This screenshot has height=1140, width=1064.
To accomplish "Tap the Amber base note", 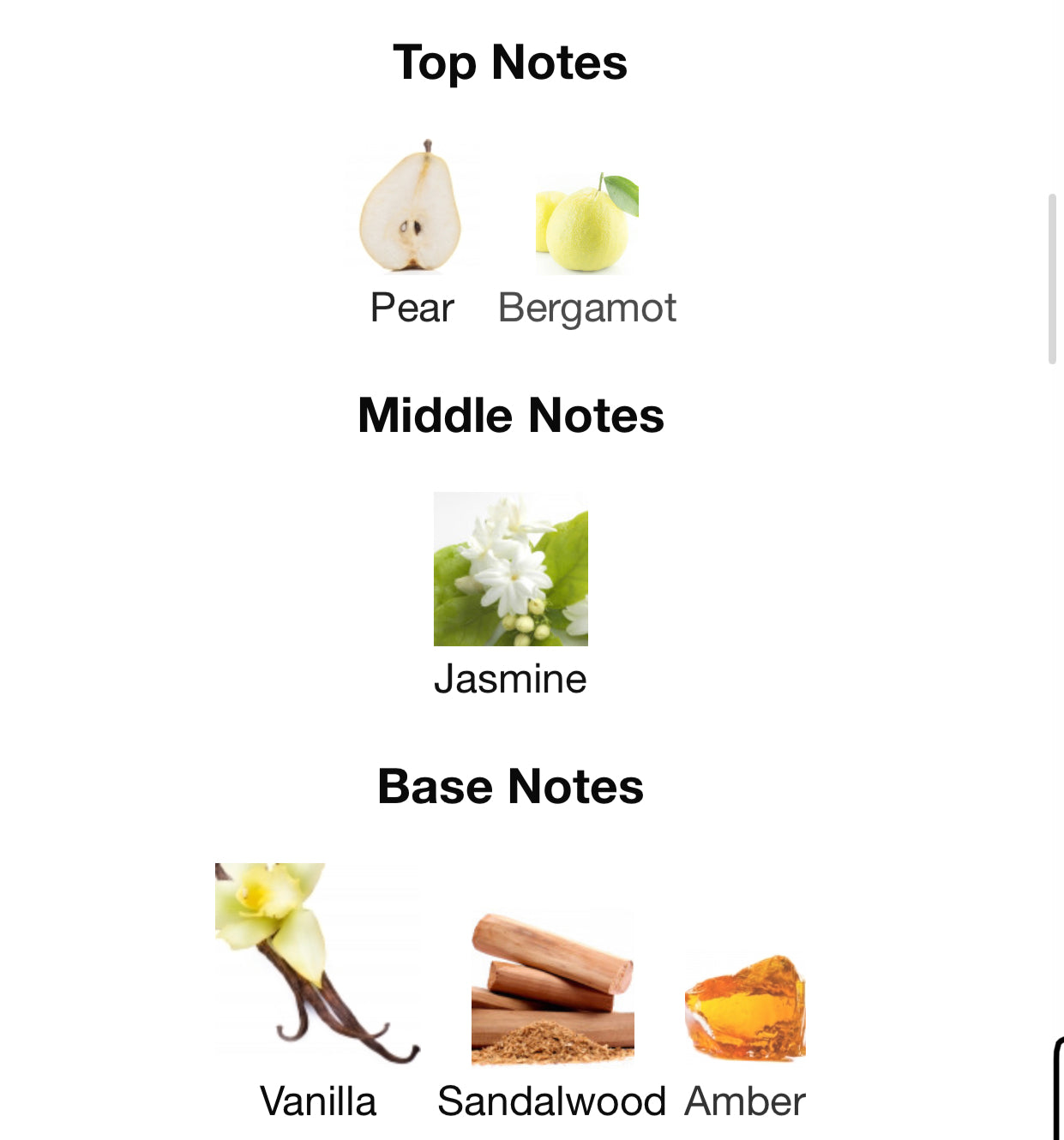I will click(x=744, y=1008).
